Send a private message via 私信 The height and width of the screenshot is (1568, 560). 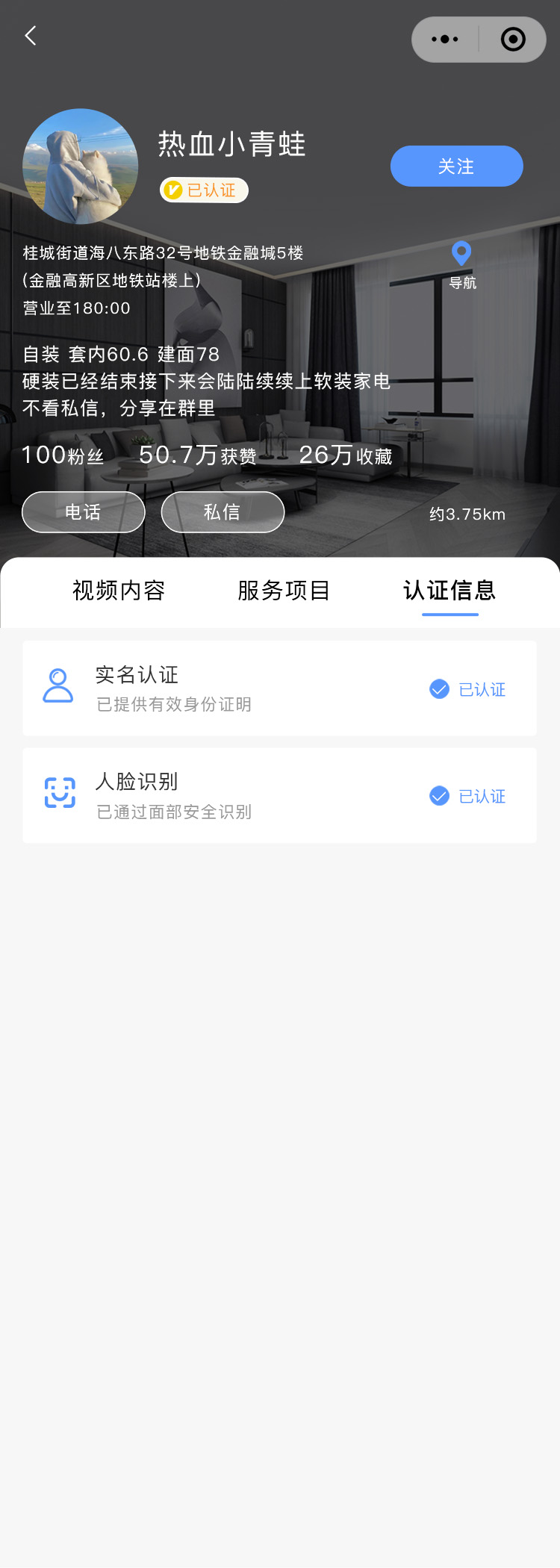click(x=223, y=512)
